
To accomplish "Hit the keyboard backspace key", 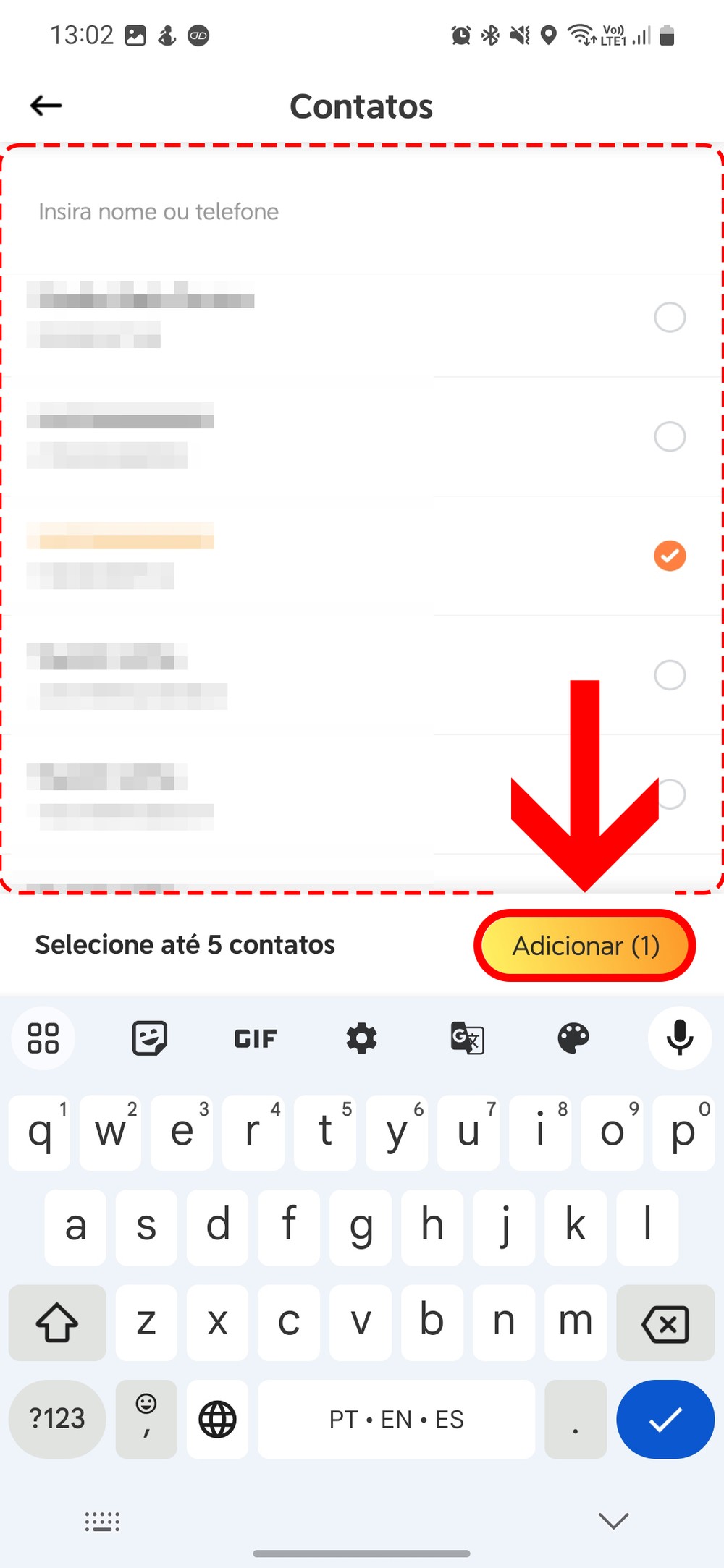I will point(665,1323).
